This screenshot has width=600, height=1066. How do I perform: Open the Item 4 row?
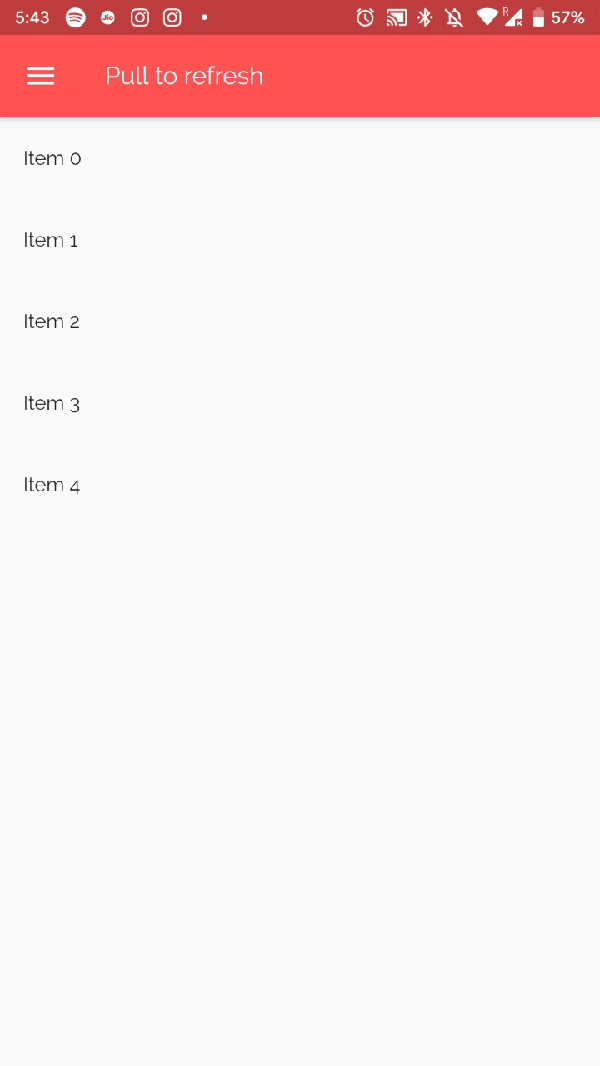pyautogui.click(x=52, y=485)
